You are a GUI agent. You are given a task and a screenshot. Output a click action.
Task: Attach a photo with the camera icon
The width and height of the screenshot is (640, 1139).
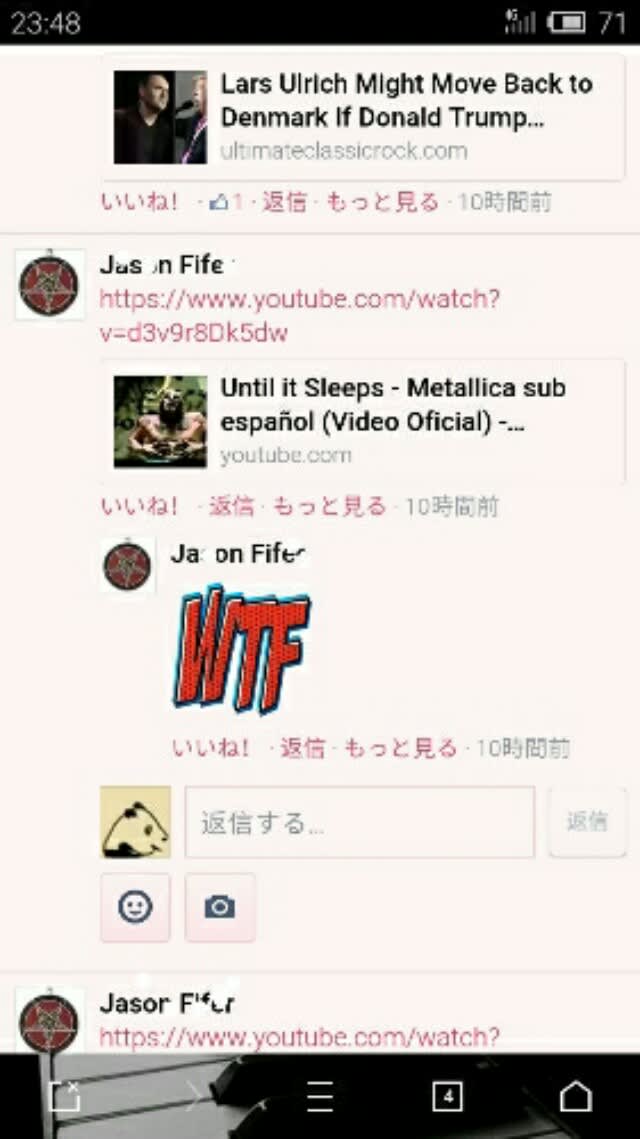click(x=220, y=907)
